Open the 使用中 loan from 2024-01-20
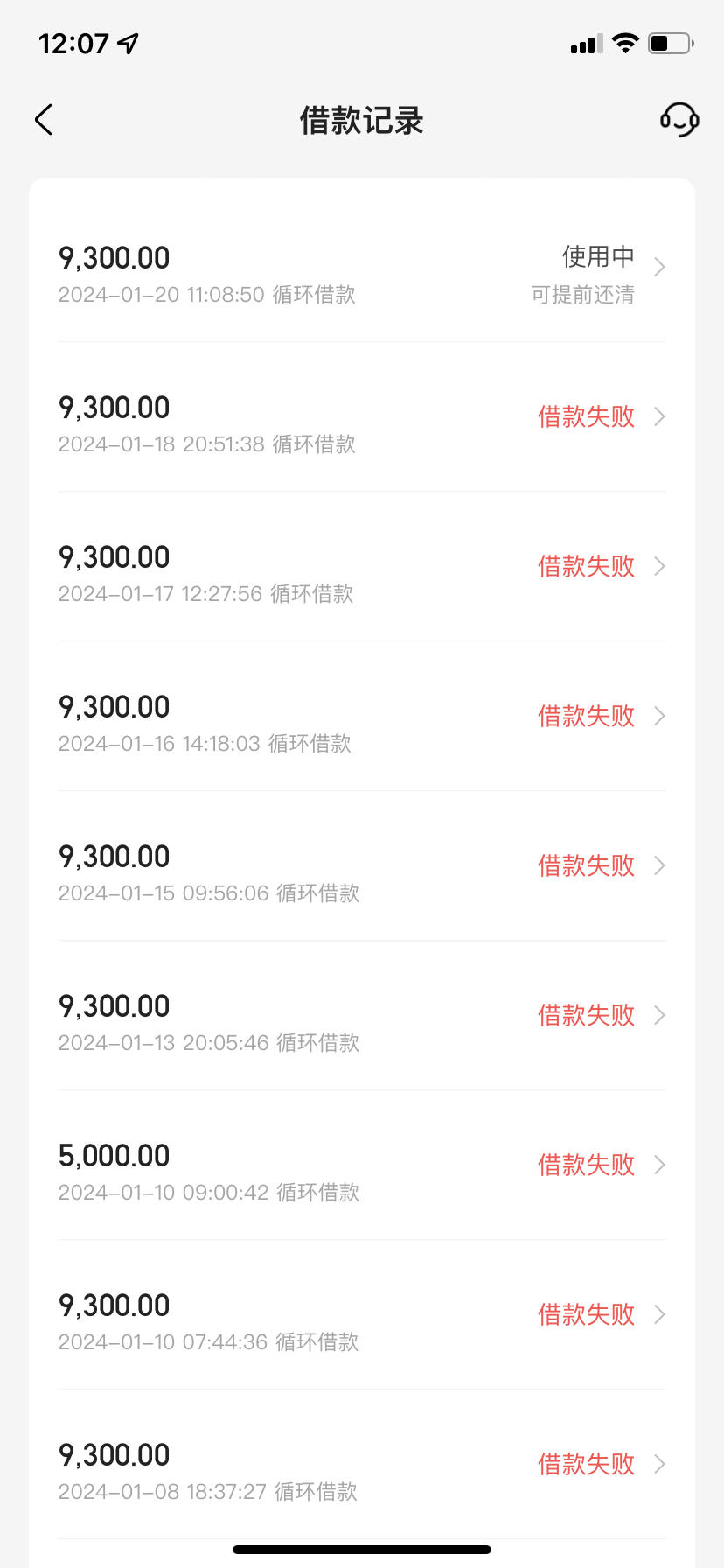This screenshot has width=724, height=1568. tap(362, 268)
